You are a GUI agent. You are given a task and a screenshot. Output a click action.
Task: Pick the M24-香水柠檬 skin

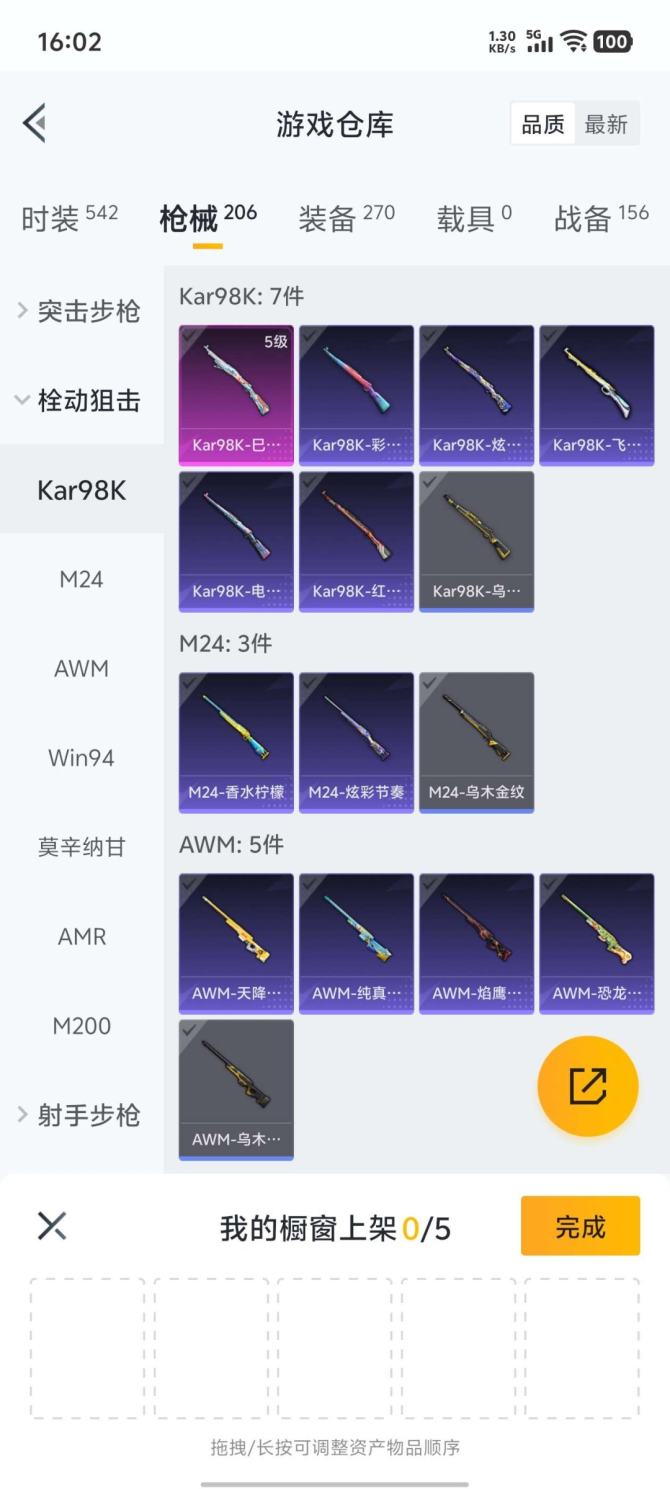click(236, 741)
